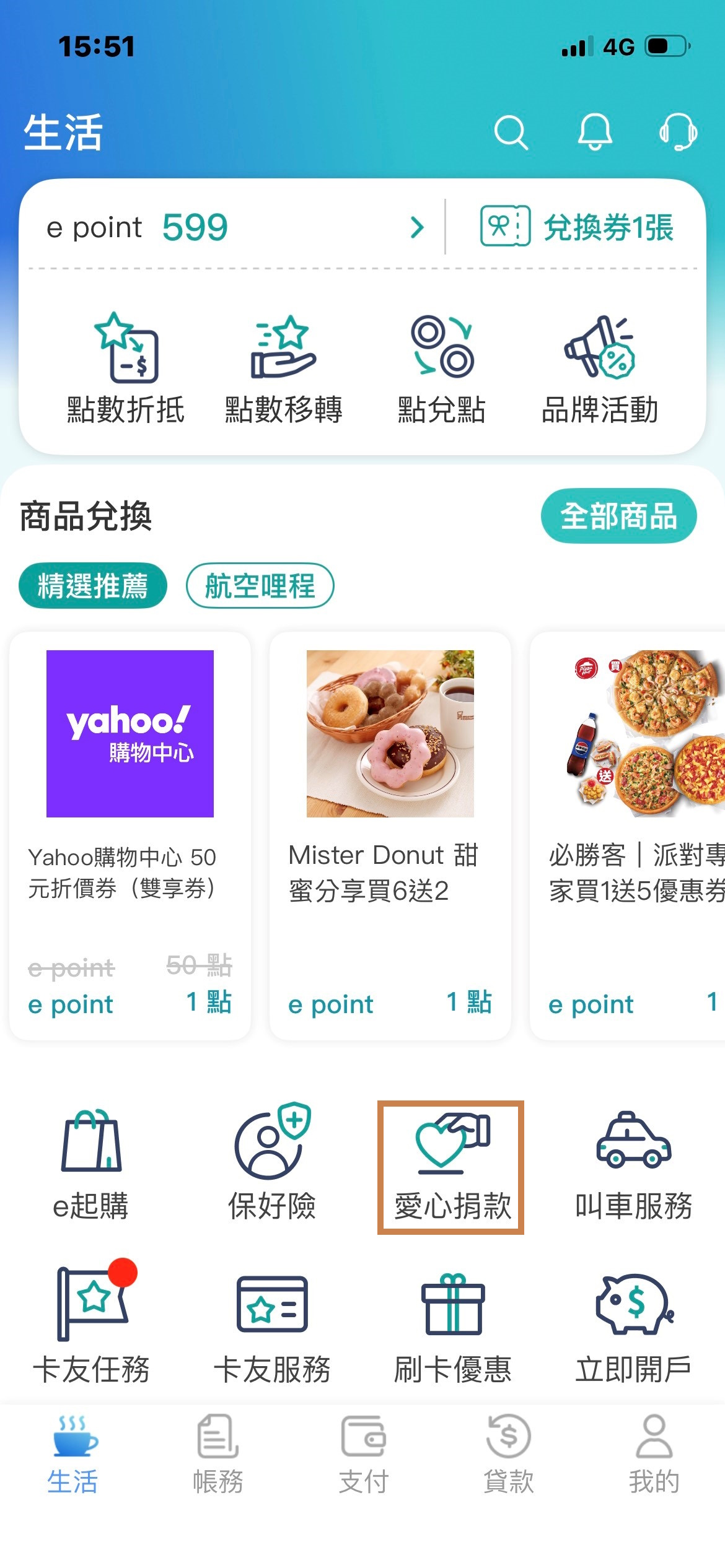Select the 航空哩程 chip

(x=260, y=585)
